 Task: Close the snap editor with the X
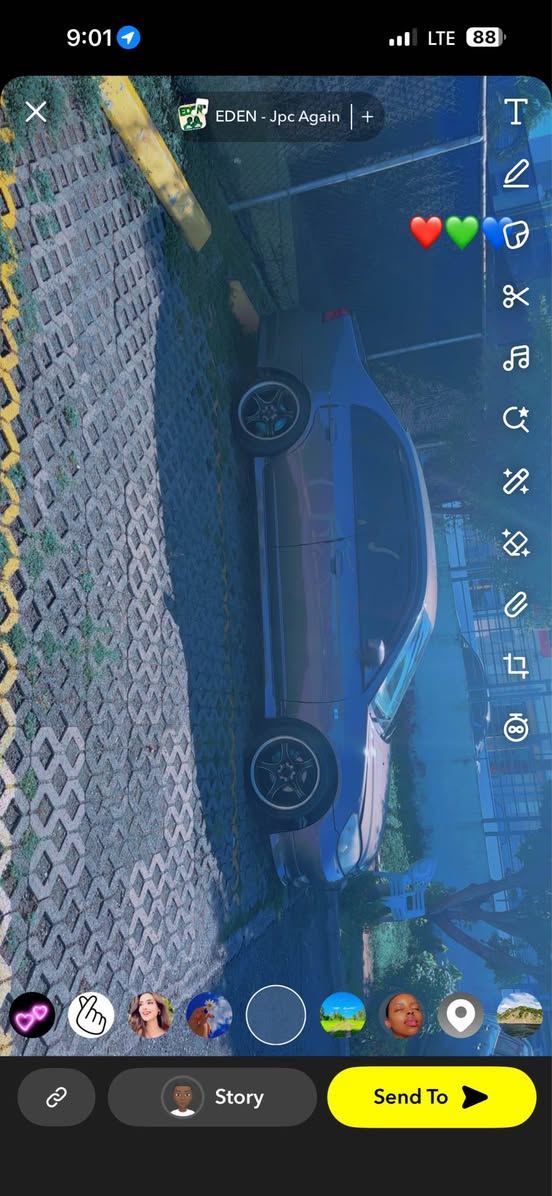point(36,113)
